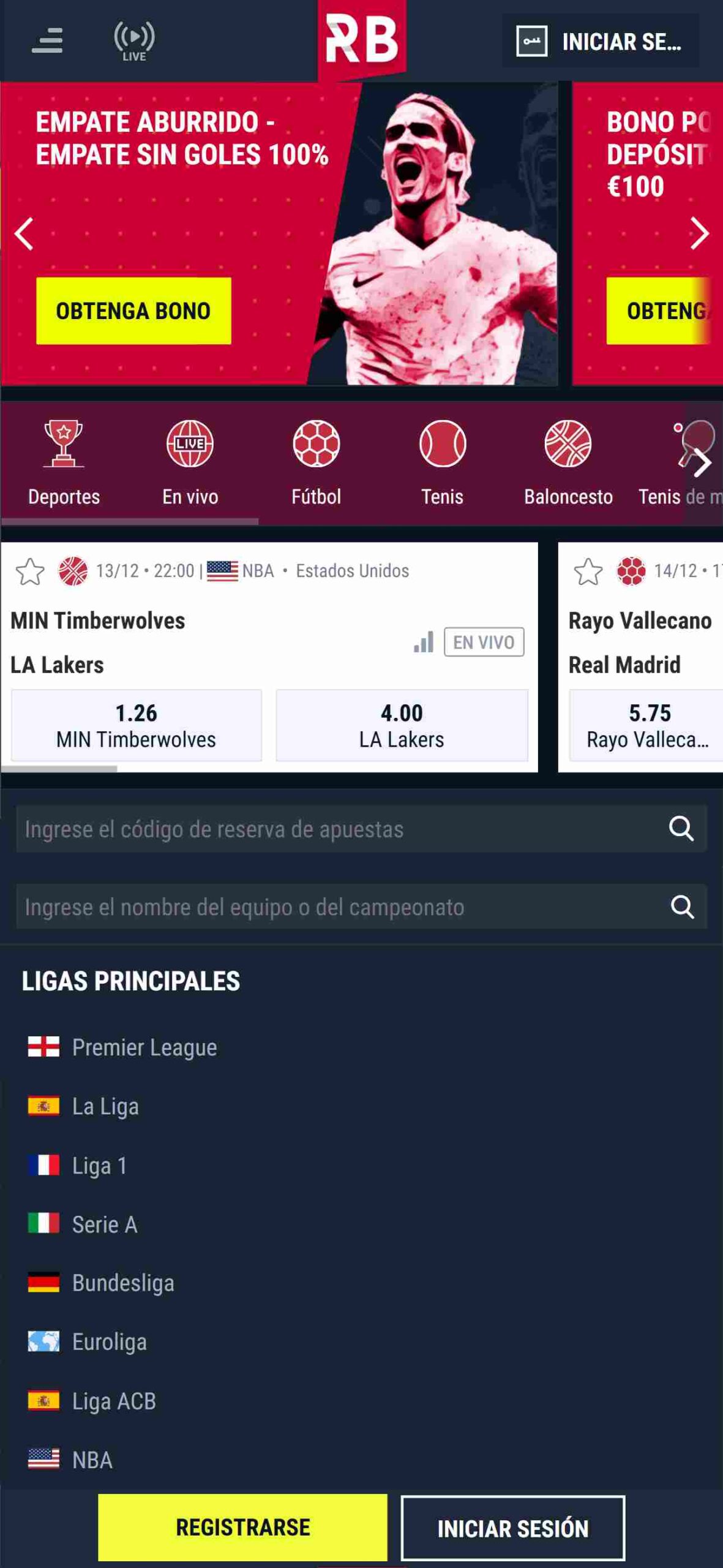Tap the bottom Iniciar Sesión button
723x1568 pixels.
512,1528
